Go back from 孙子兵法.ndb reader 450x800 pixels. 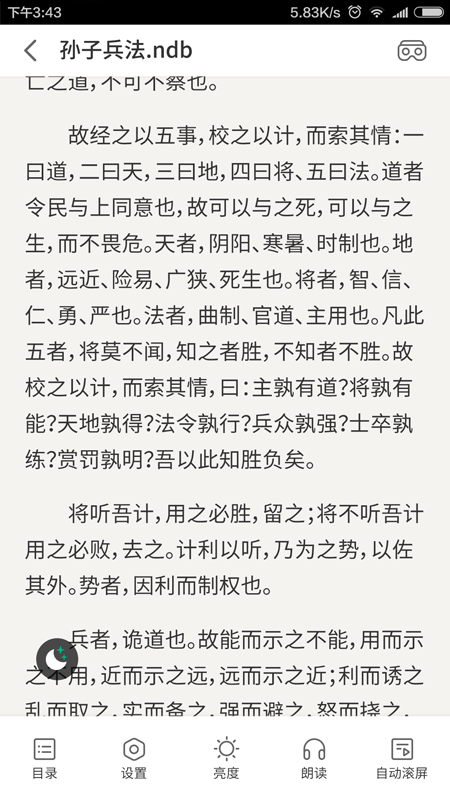click(x=31, y=51)
